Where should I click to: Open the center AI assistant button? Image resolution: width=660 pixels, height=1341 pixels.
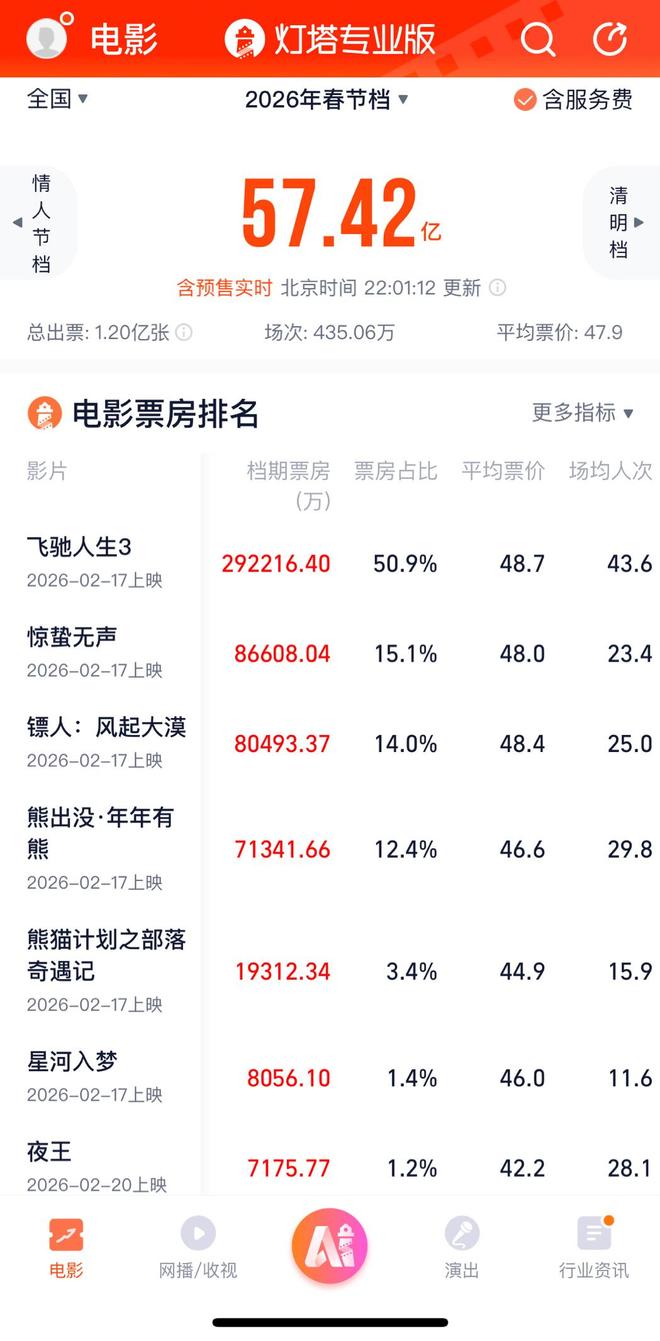pyautogui.click(x=330, y=1245)
